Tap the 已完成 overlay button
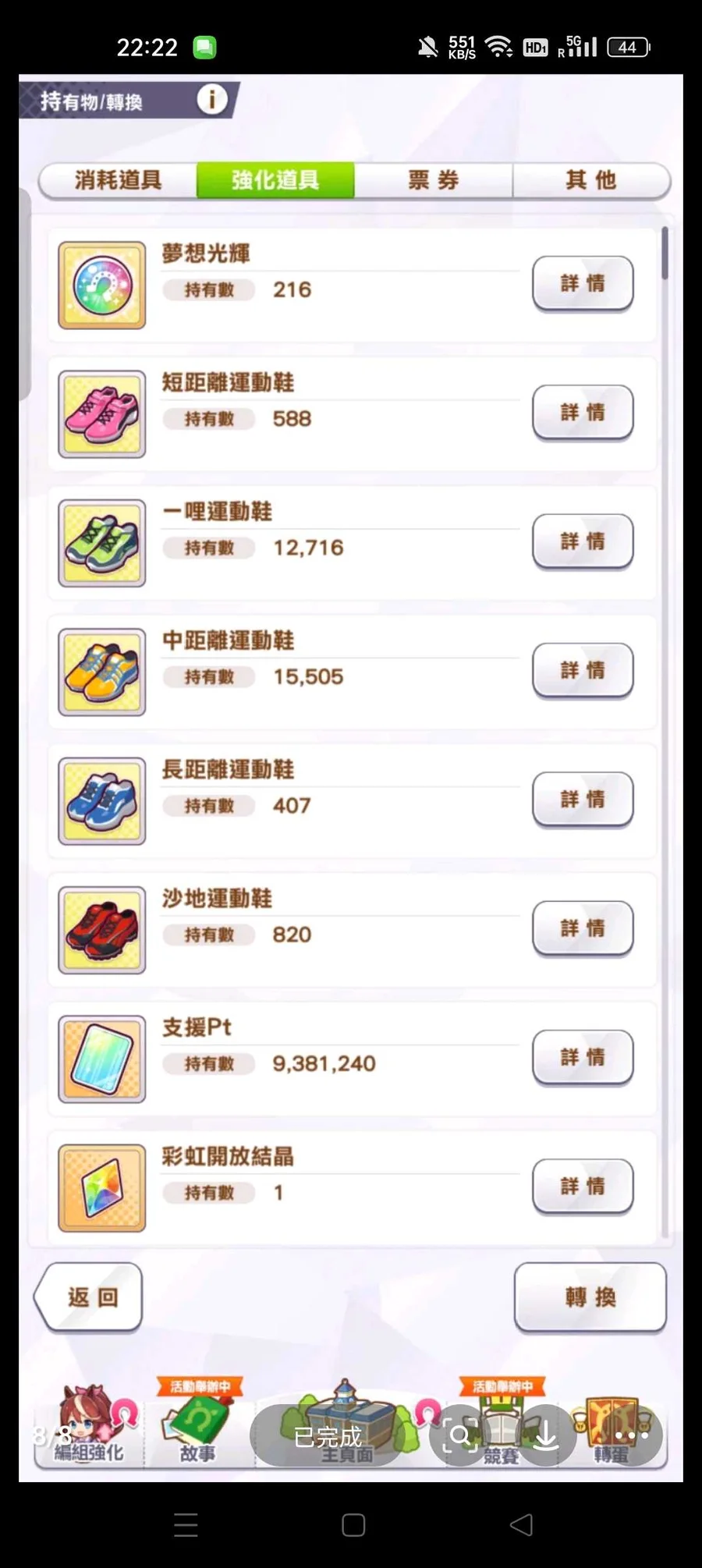 point(328,1436)
